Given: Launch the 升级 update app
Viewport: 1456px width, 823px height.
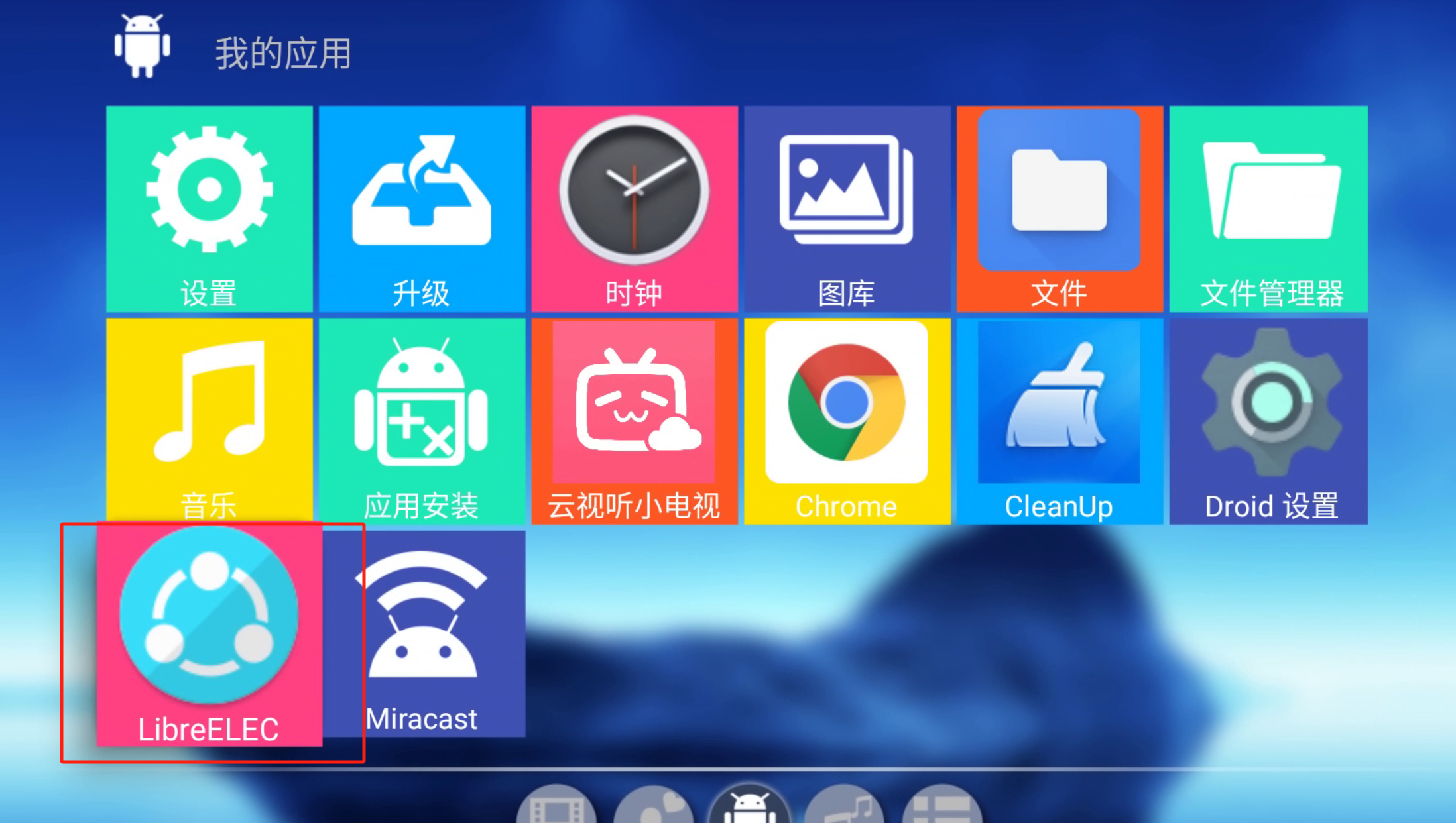Looking at the screenshot, I should pyautogui.click(x=422, y=208).
